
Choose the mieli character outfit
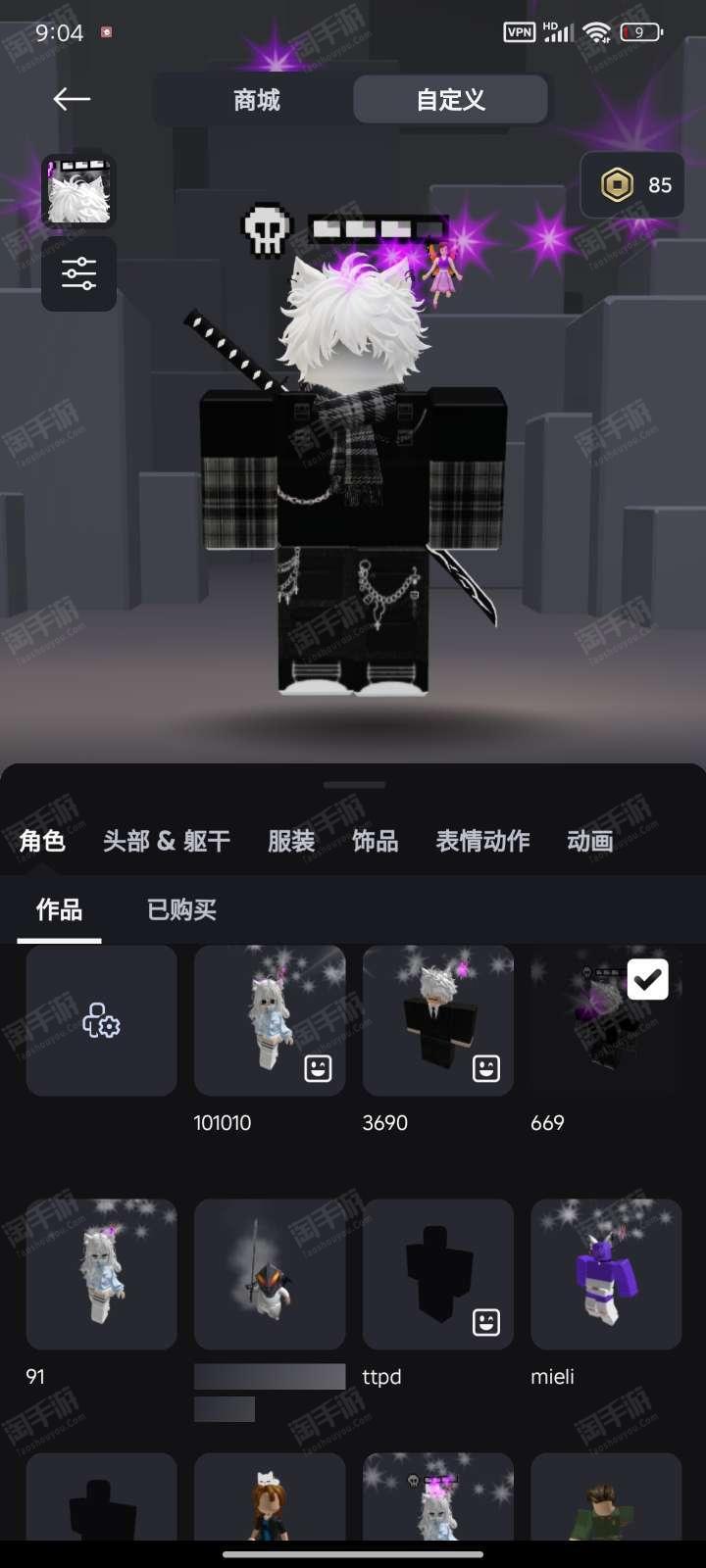pos(606,1274)
